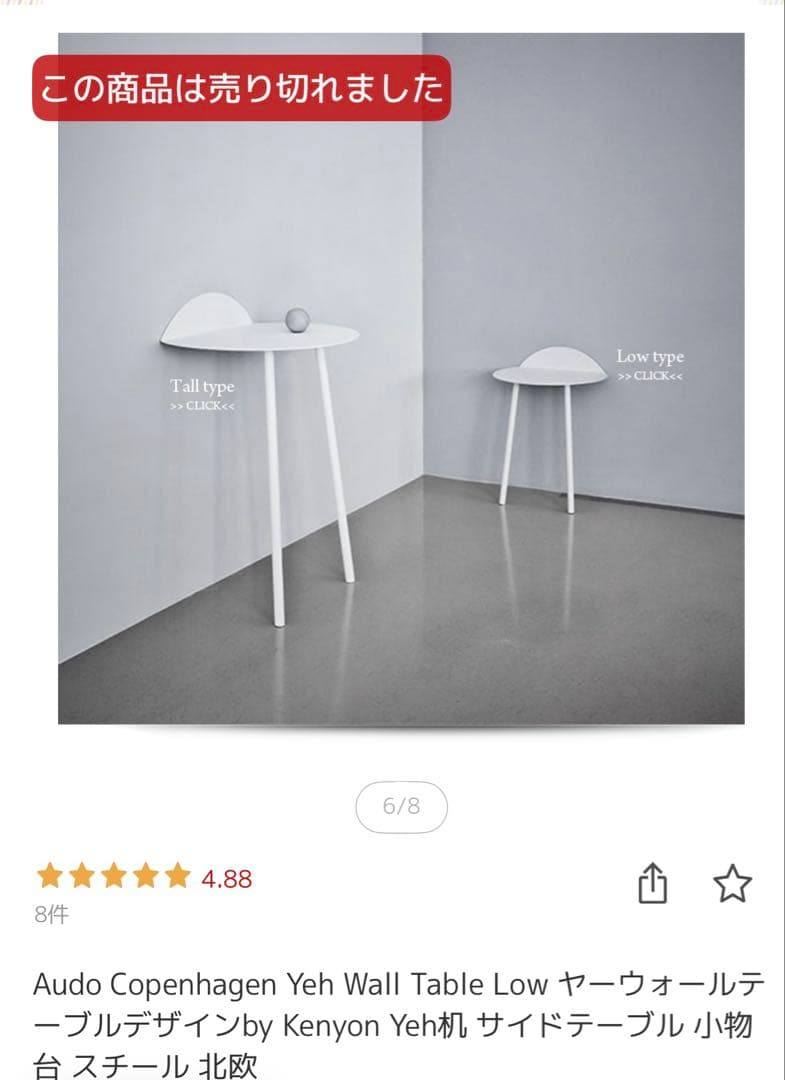Click the first orange rating star

[x=50, y=874]
